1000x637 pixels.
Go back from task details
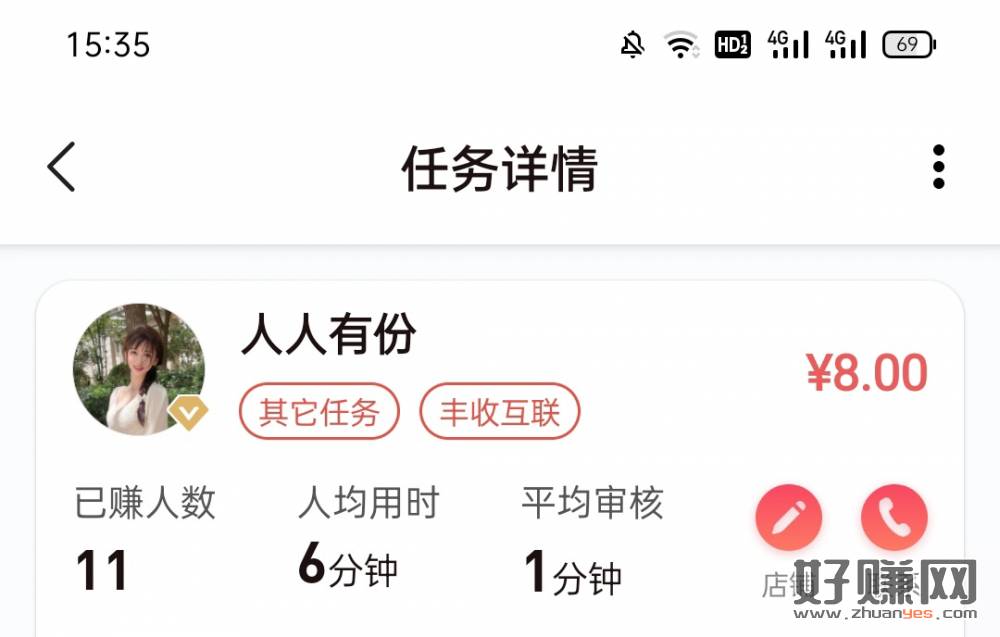(x=61, y=167)
